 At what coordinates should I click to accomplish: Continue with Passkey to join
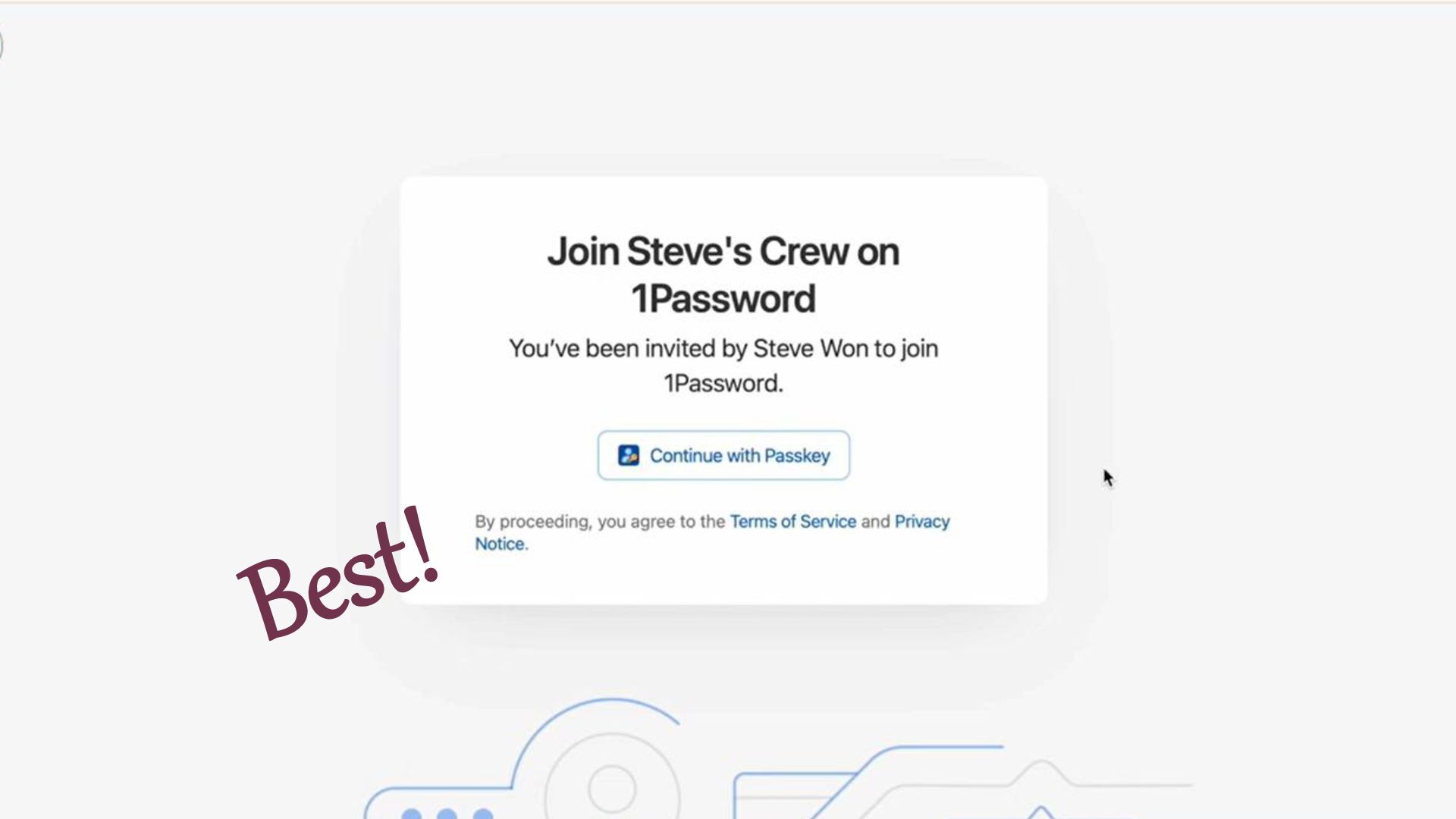click(723, 455)
